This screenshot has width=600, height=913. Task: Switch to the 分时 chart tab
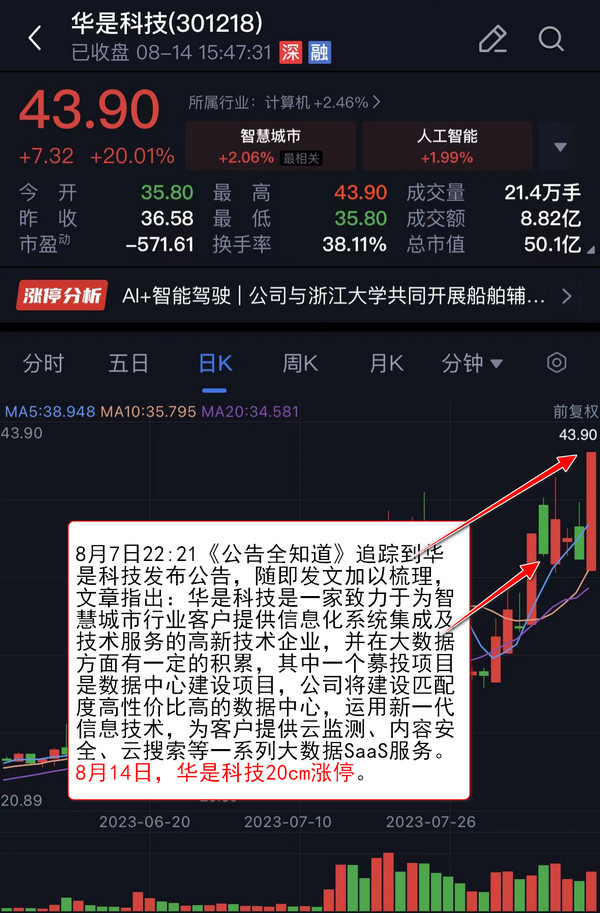(43, 363)
